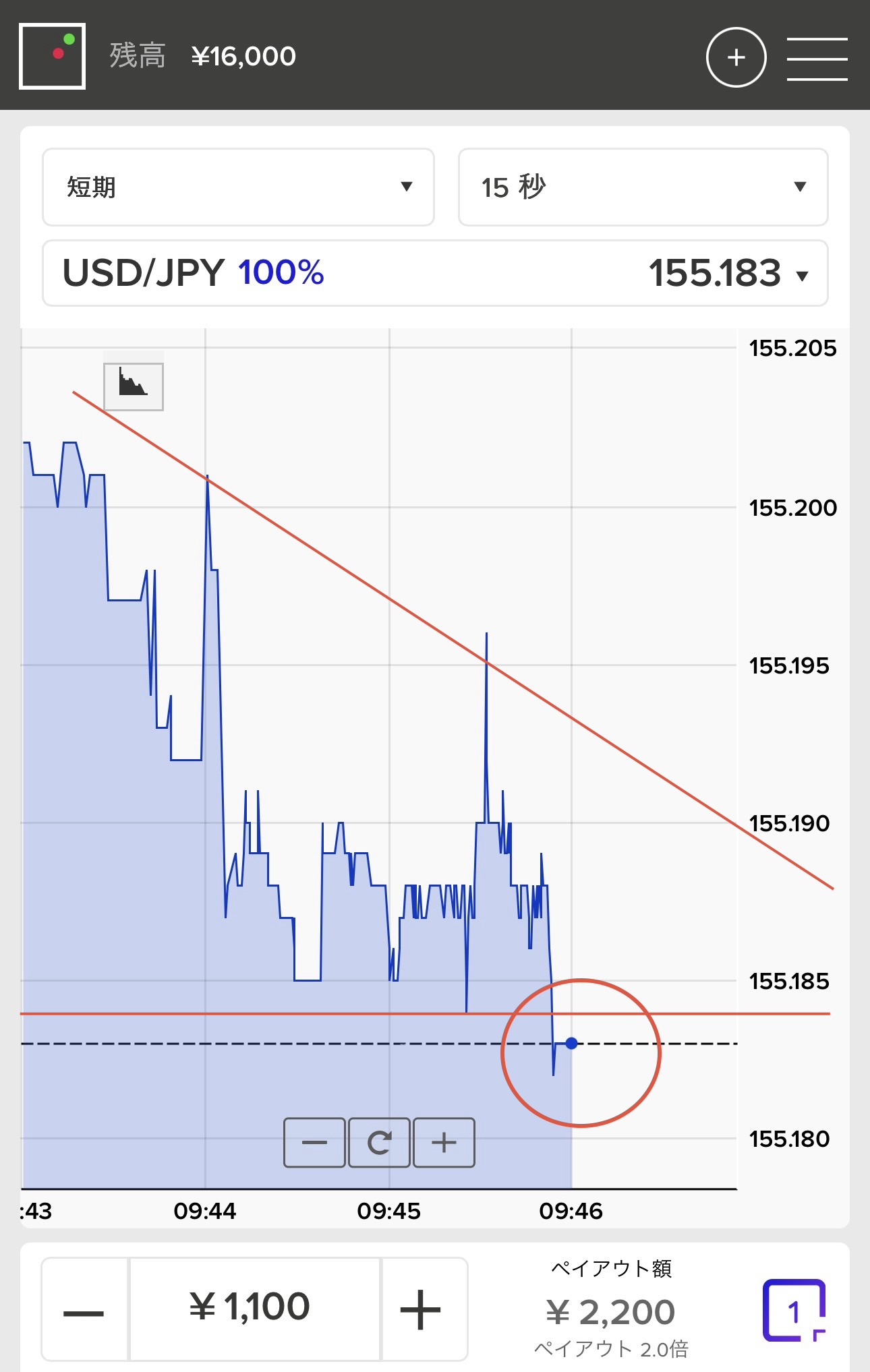Decrease the ¥1,100 trade amount

(84, 1309)
